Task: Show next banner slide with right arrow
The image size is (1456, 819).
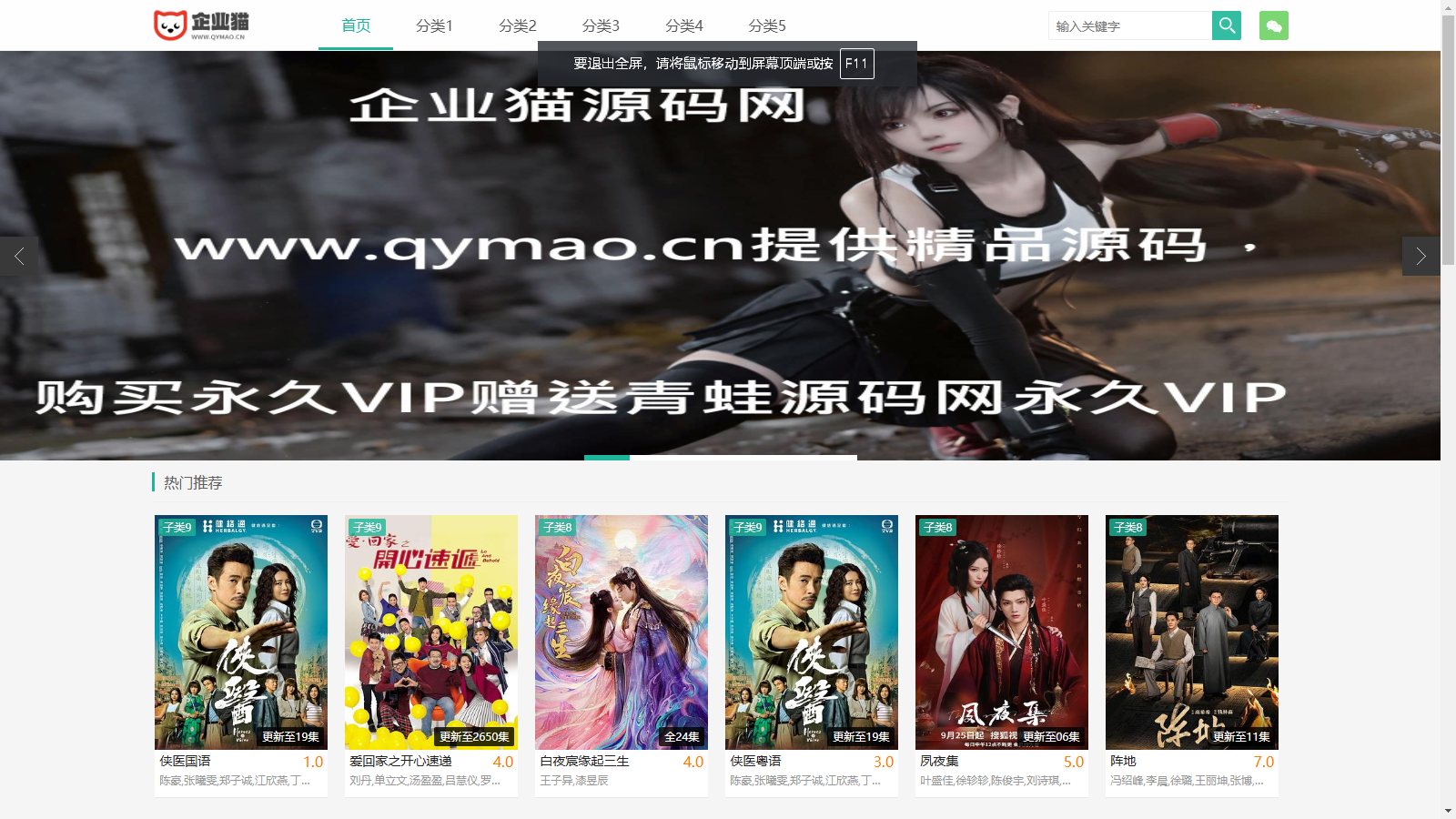Action: 1421,257
